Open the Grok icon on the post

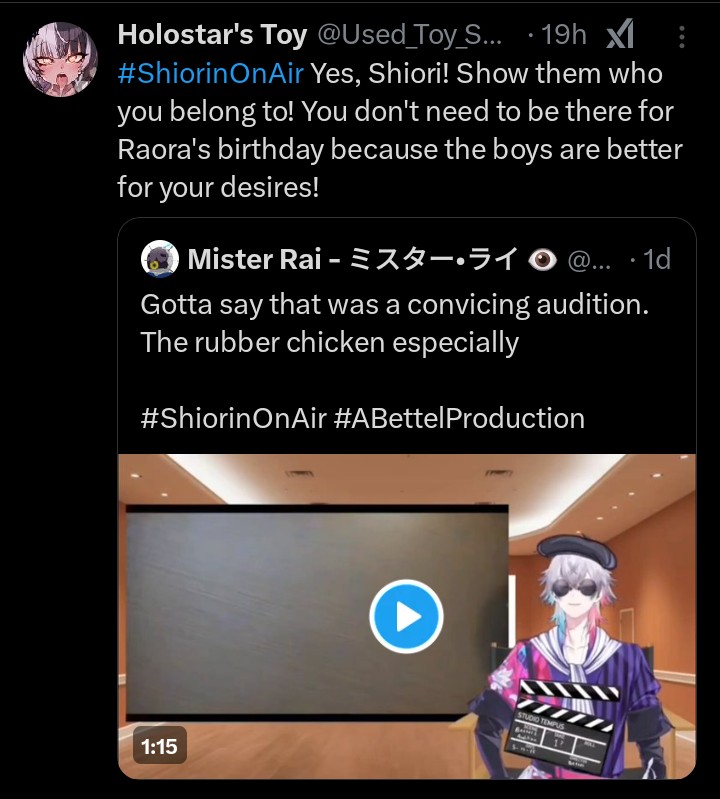[620, 36]
